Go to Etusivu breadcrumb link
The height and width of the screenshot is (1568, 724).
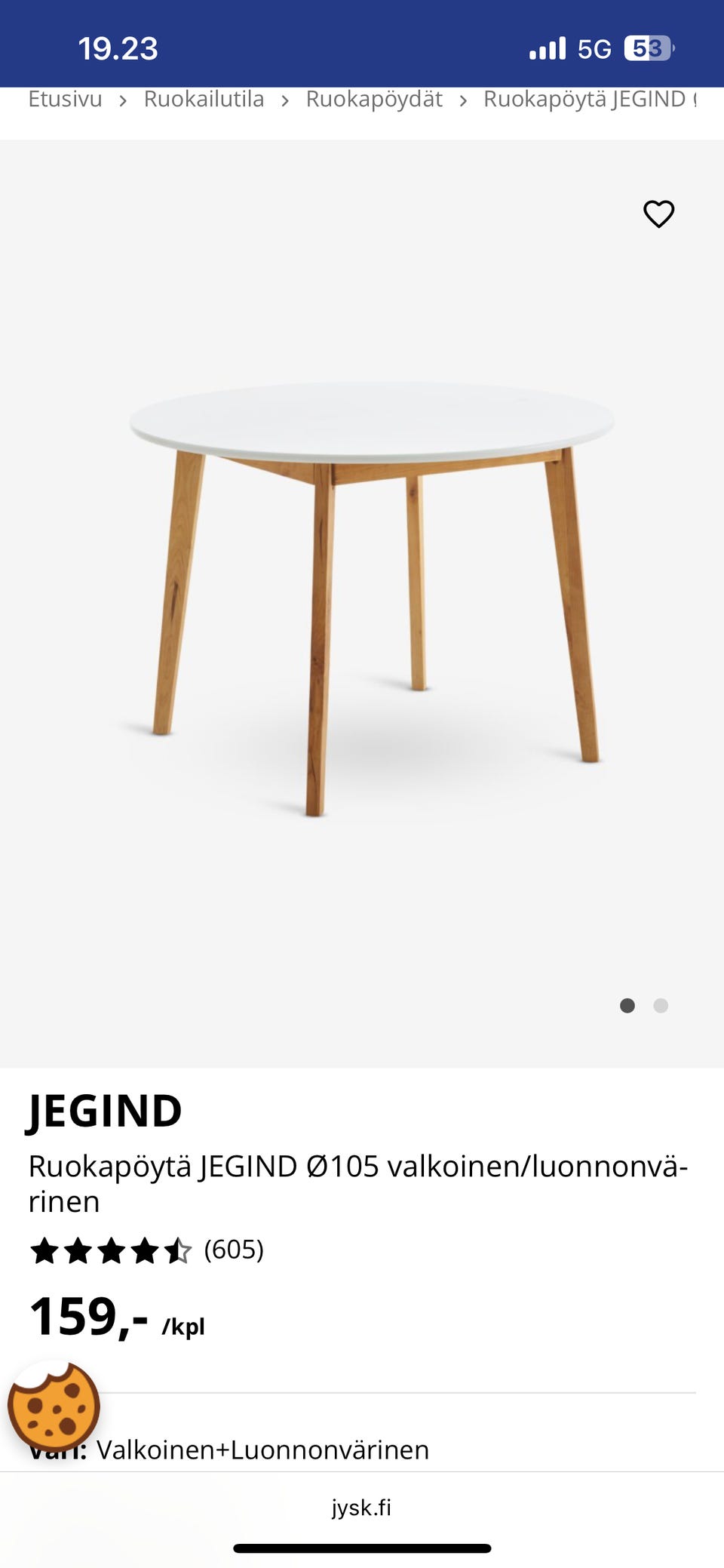(65, 100)
